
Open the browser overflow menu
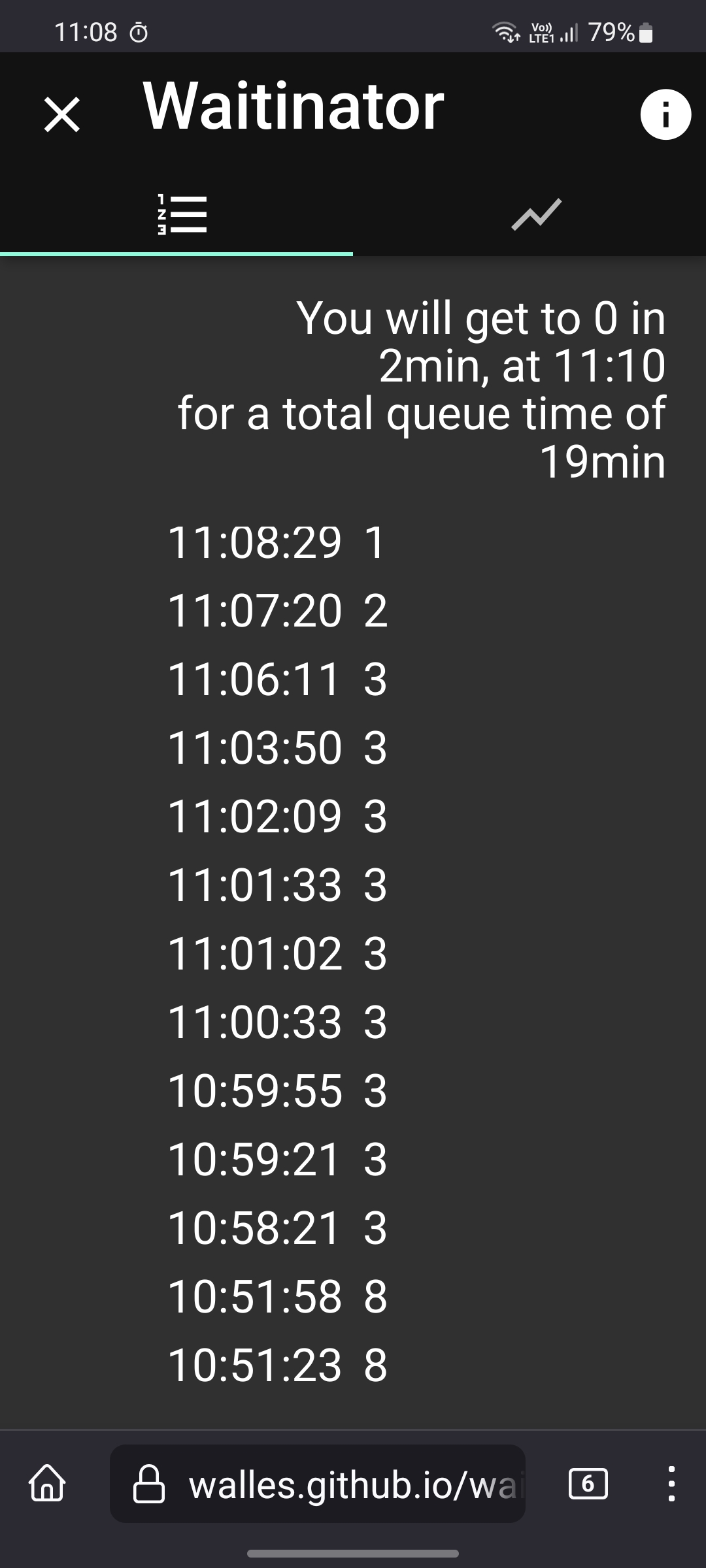(671, 1484)
